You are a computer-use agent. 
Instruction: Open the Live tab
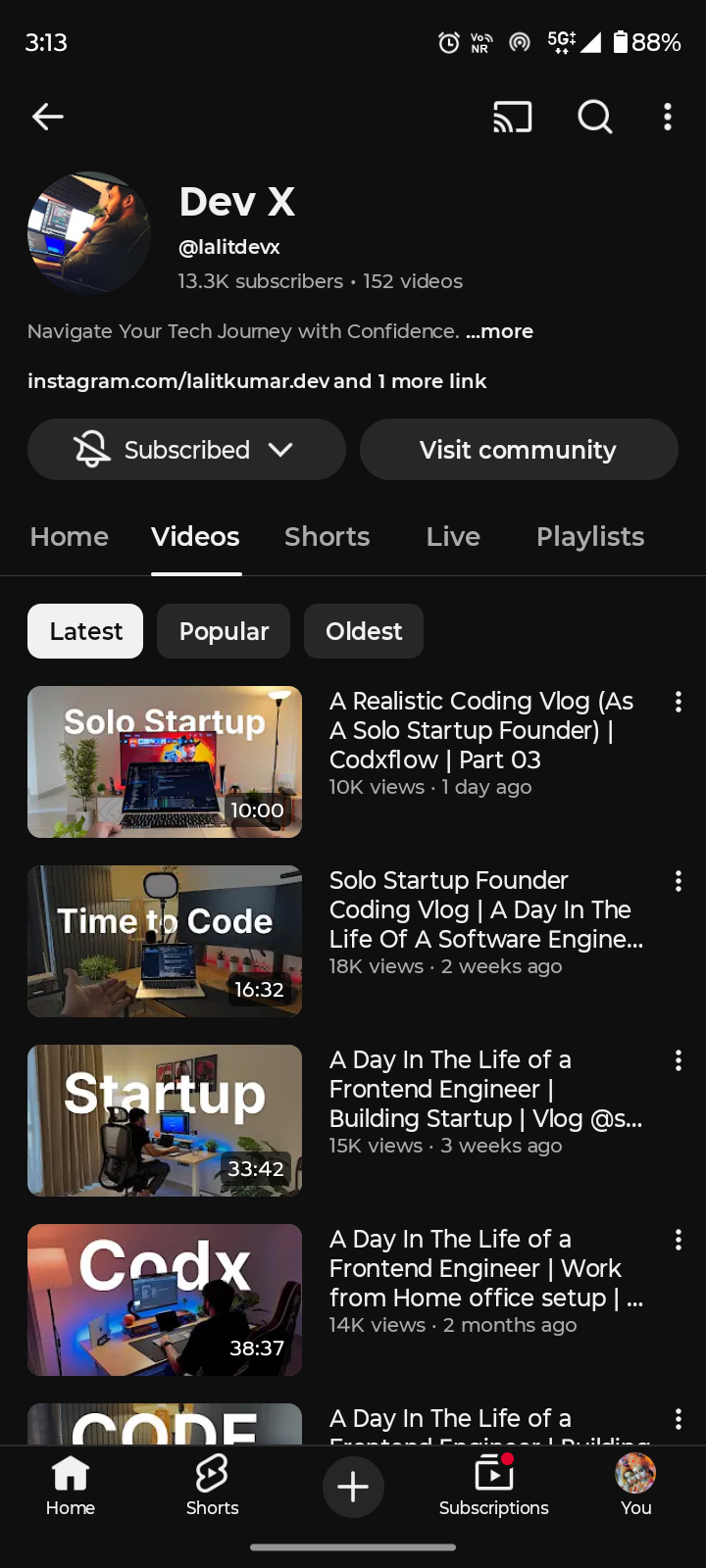[453, 537]
